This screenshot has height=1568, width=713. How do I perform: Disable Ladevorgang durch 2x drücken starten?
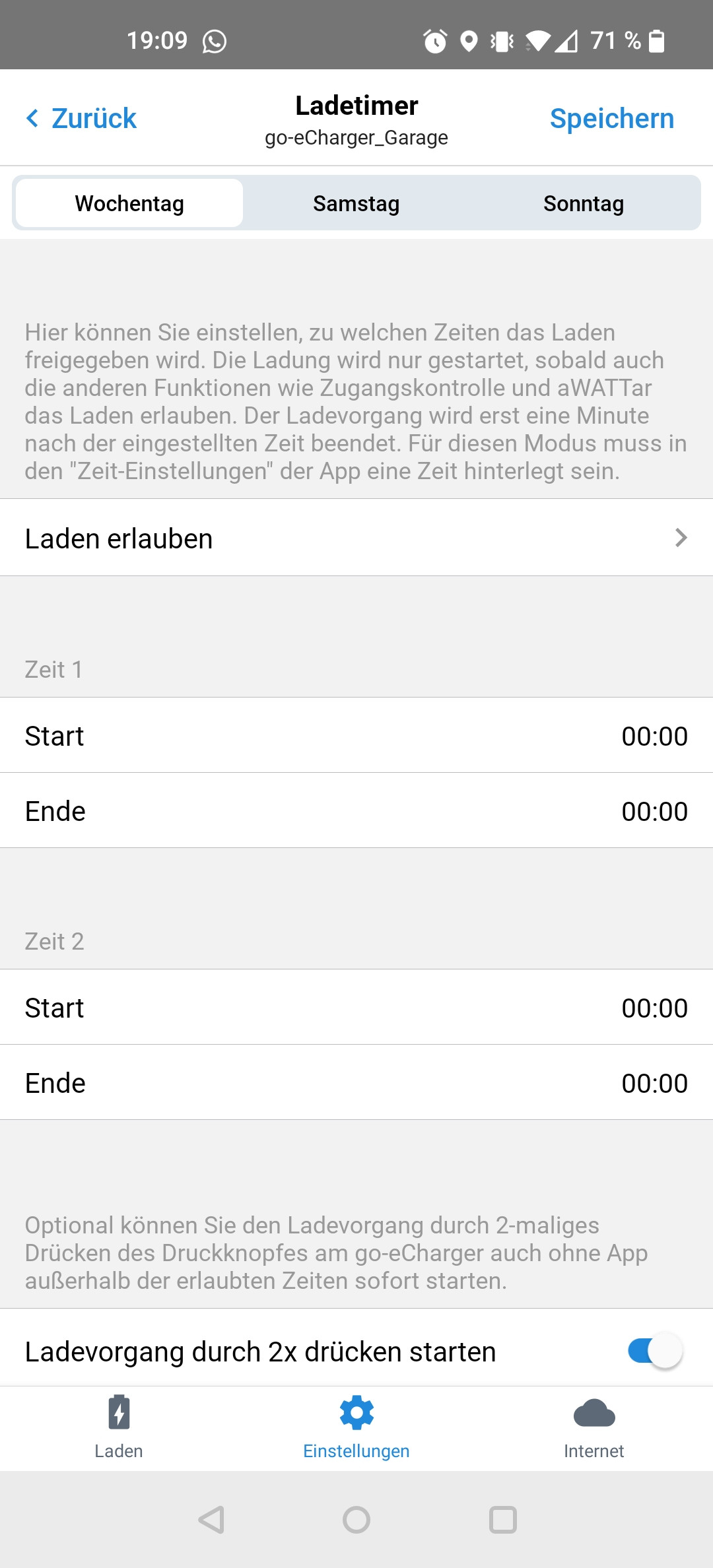[654, 1351]
